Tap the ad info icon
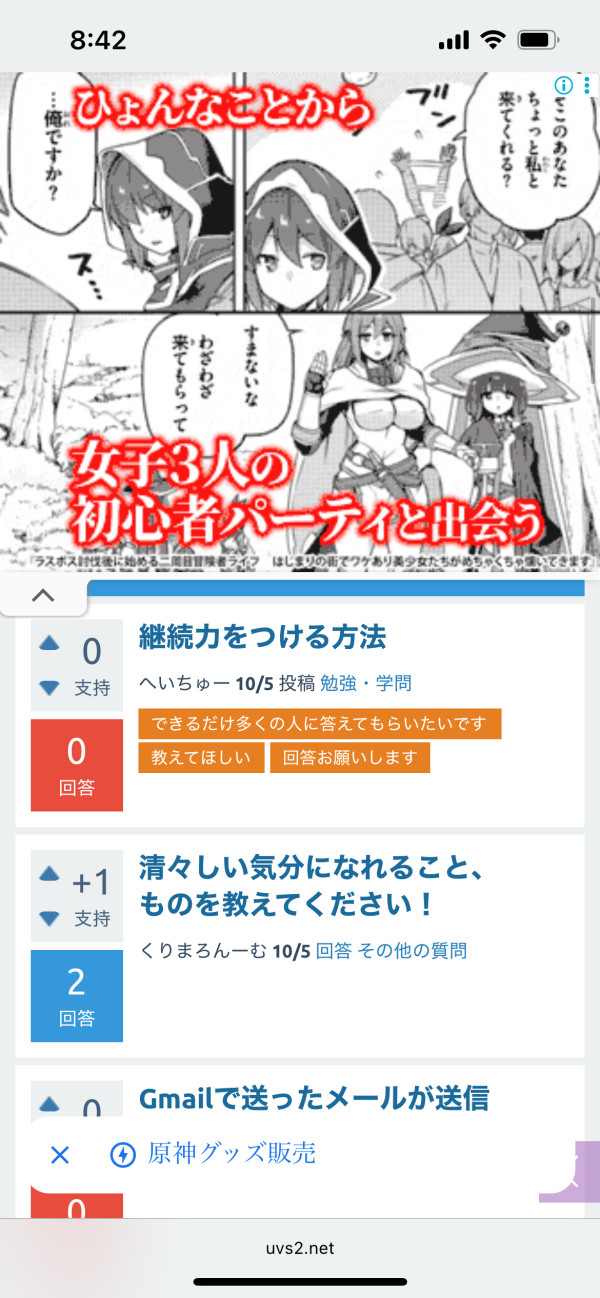 [563, 86]
